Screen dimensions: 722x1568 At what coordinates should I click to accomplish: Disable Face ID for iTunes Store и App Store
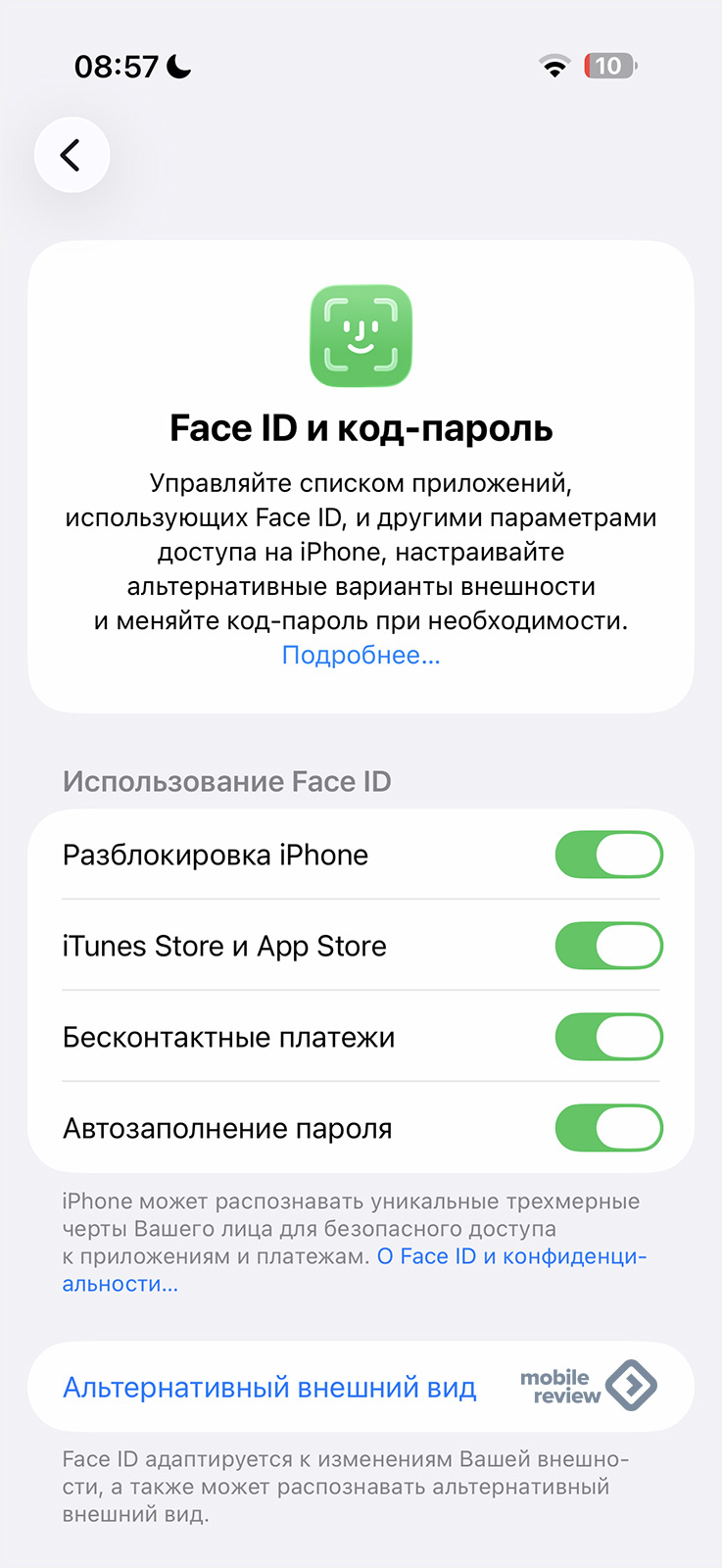[x=608, y=946]
